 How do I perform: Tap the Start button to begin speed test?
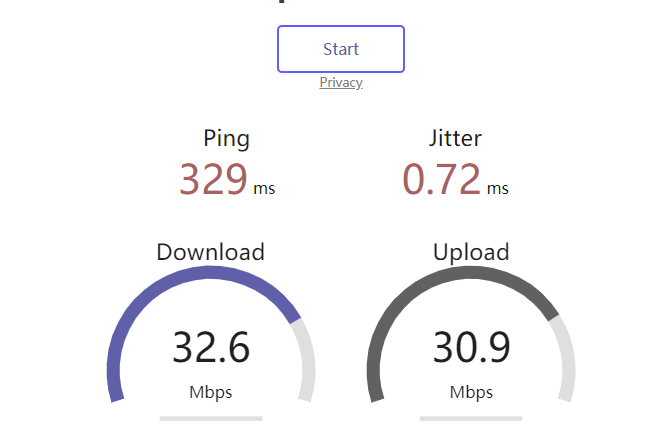tap(340, 49)
